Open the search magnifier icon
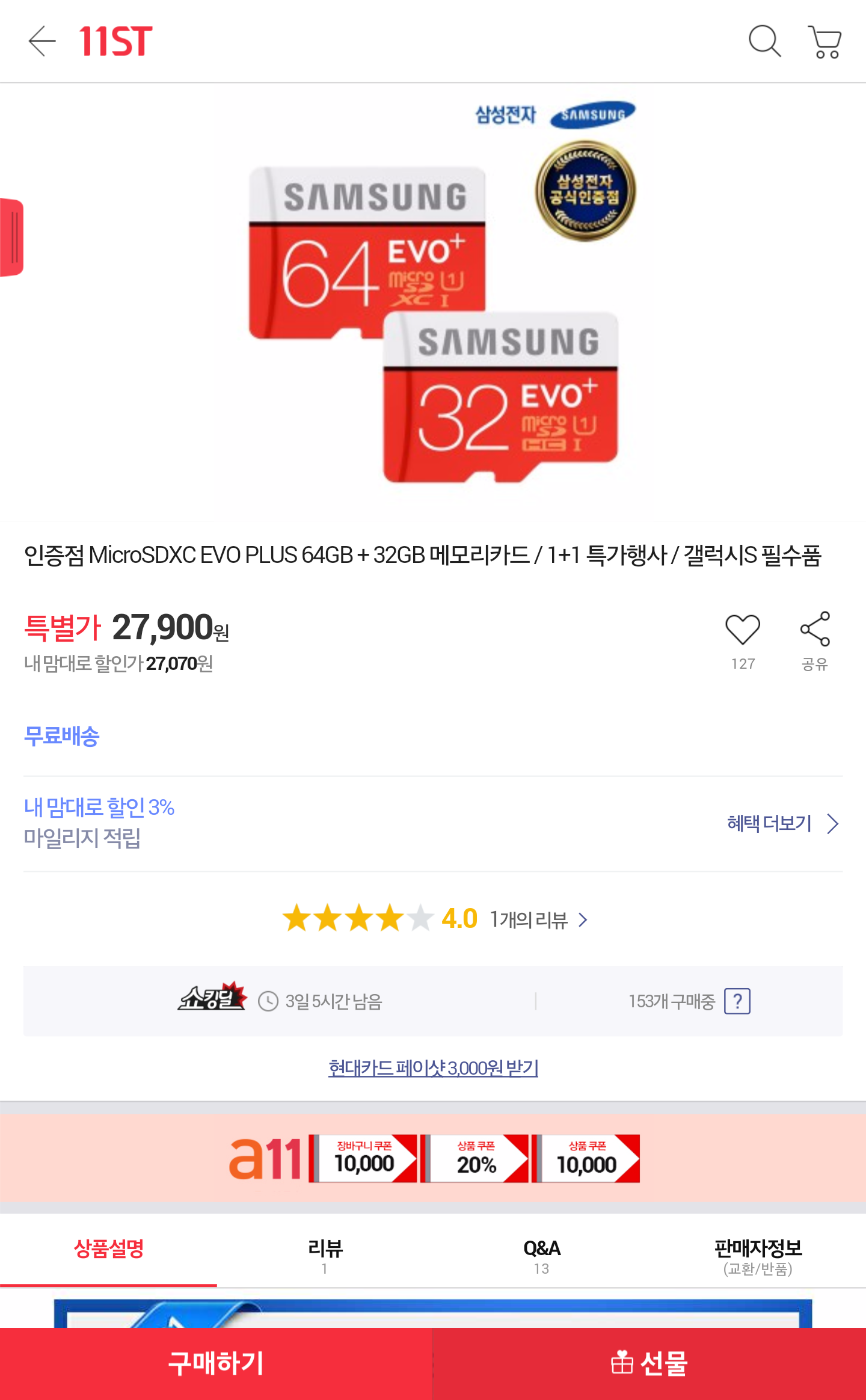The width and height of the screenshot is (866, 1400). tap(764, 41)
